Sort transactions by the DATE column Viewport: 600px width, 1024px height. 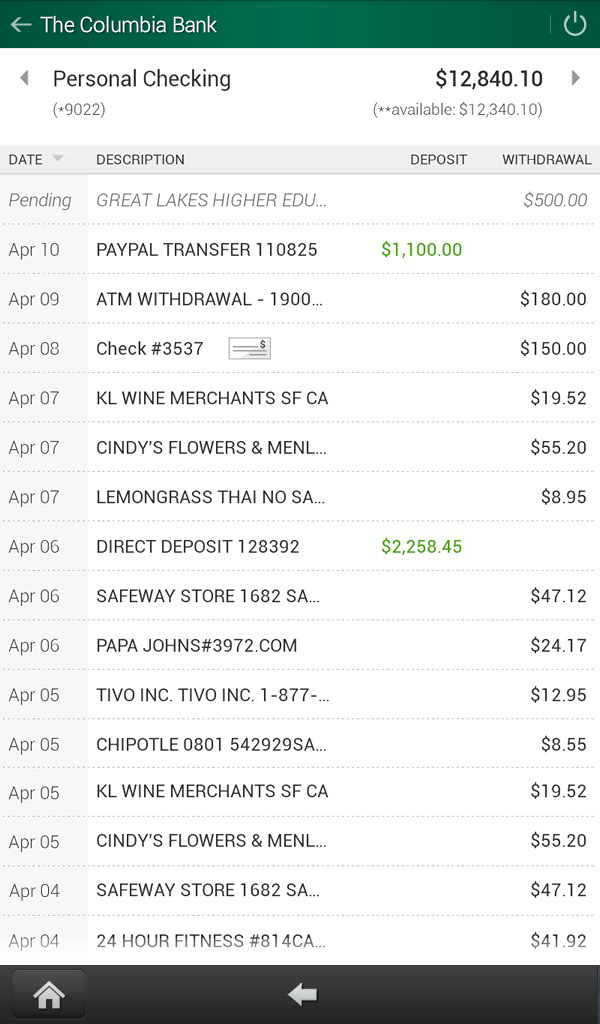(35, 159)
